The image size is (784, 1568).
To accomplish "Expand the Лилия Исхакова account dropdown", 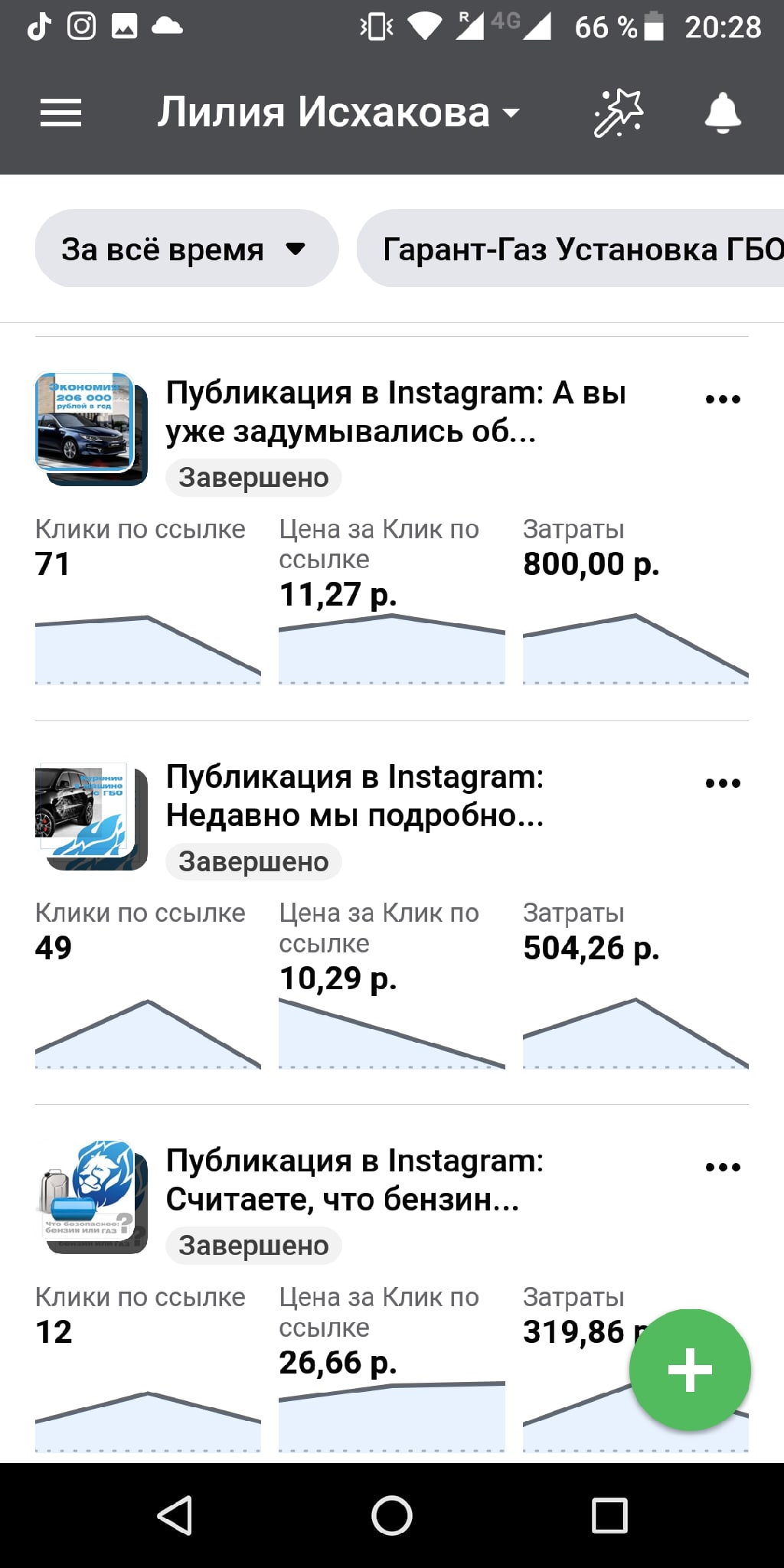I will coord(338,113).
